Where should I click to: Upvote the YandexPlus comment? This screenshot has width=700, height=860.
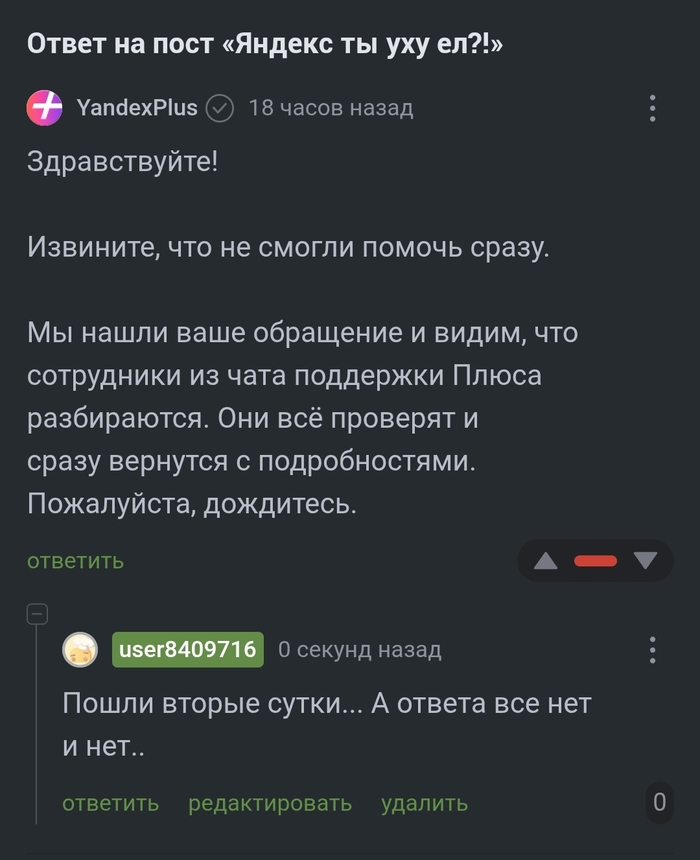click(545, 561)
